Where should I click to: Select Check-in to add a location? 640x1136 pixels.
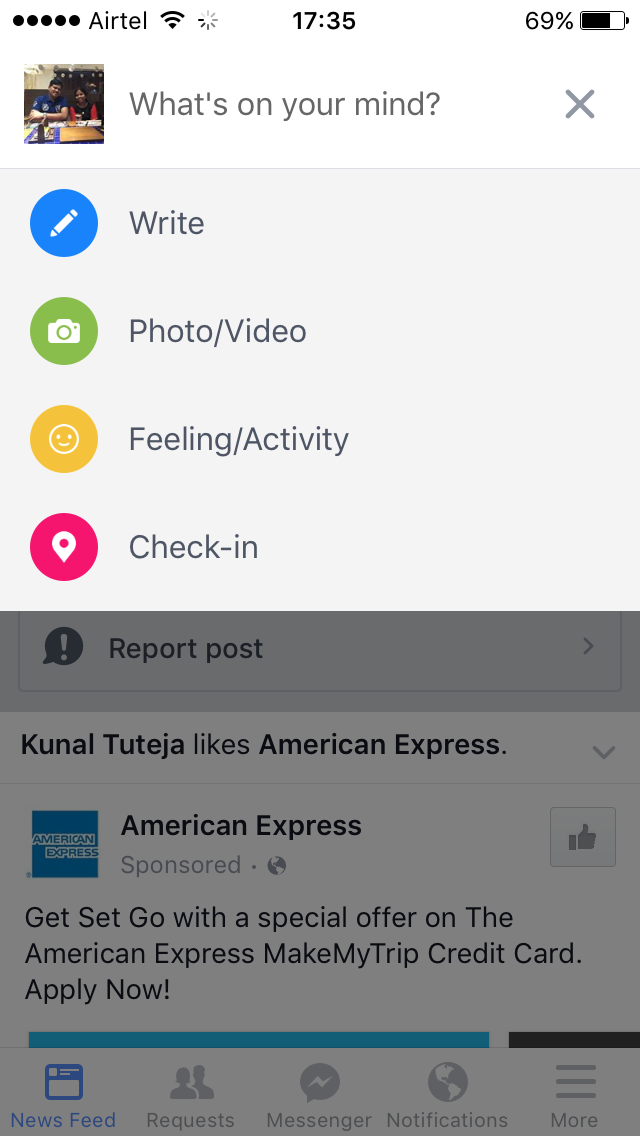[193, 547]
